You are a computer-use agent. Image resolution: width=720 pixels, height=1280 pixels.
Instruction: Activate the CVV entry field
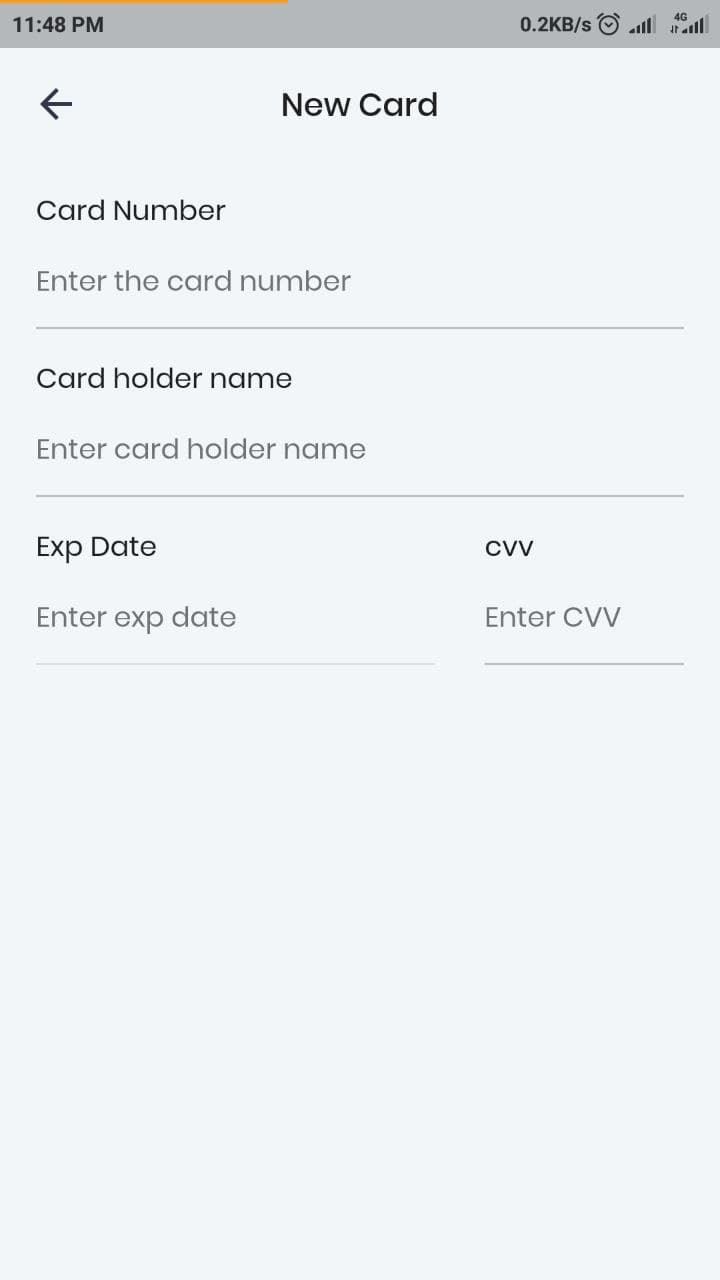pyautogui.click(x=583, y=618)
